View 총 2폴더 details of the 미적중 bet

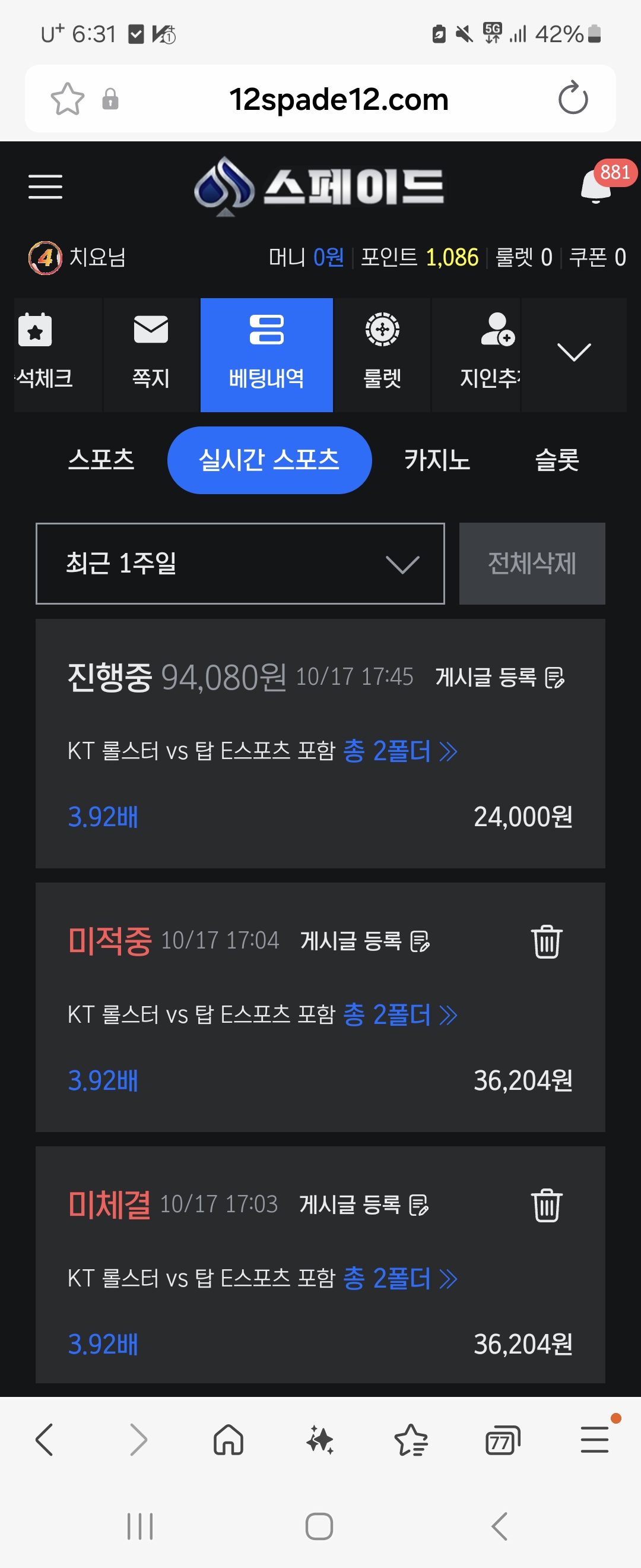pos(399,1014)
